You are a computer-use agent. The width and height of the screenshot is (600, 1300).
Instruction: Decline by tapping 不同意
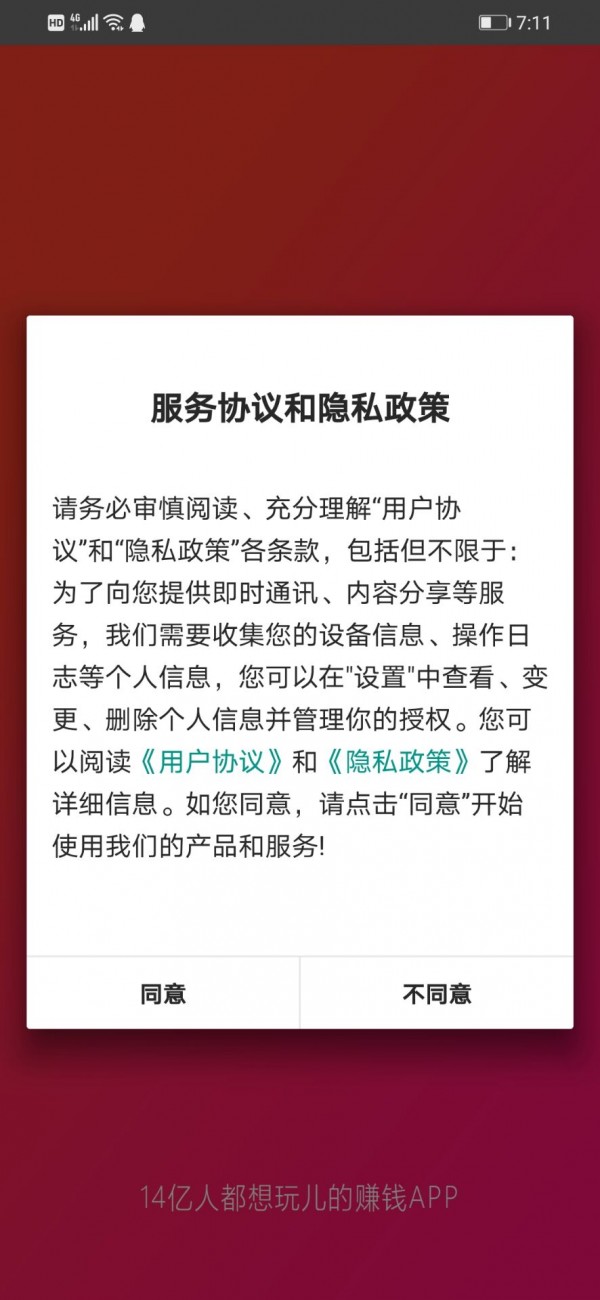[x=437, y=994]
